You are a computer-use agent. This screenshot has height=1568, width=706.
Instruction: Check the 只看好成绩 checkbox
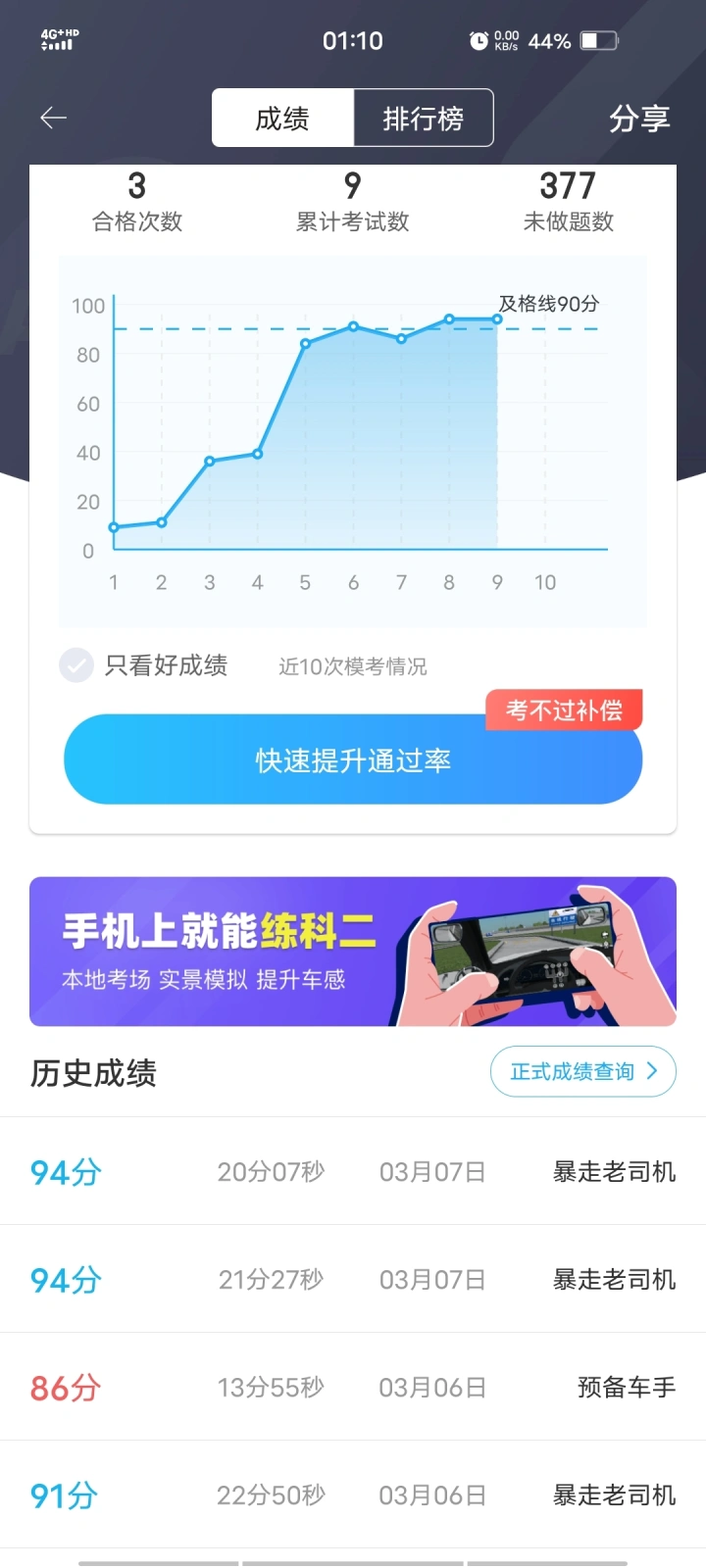76,665
